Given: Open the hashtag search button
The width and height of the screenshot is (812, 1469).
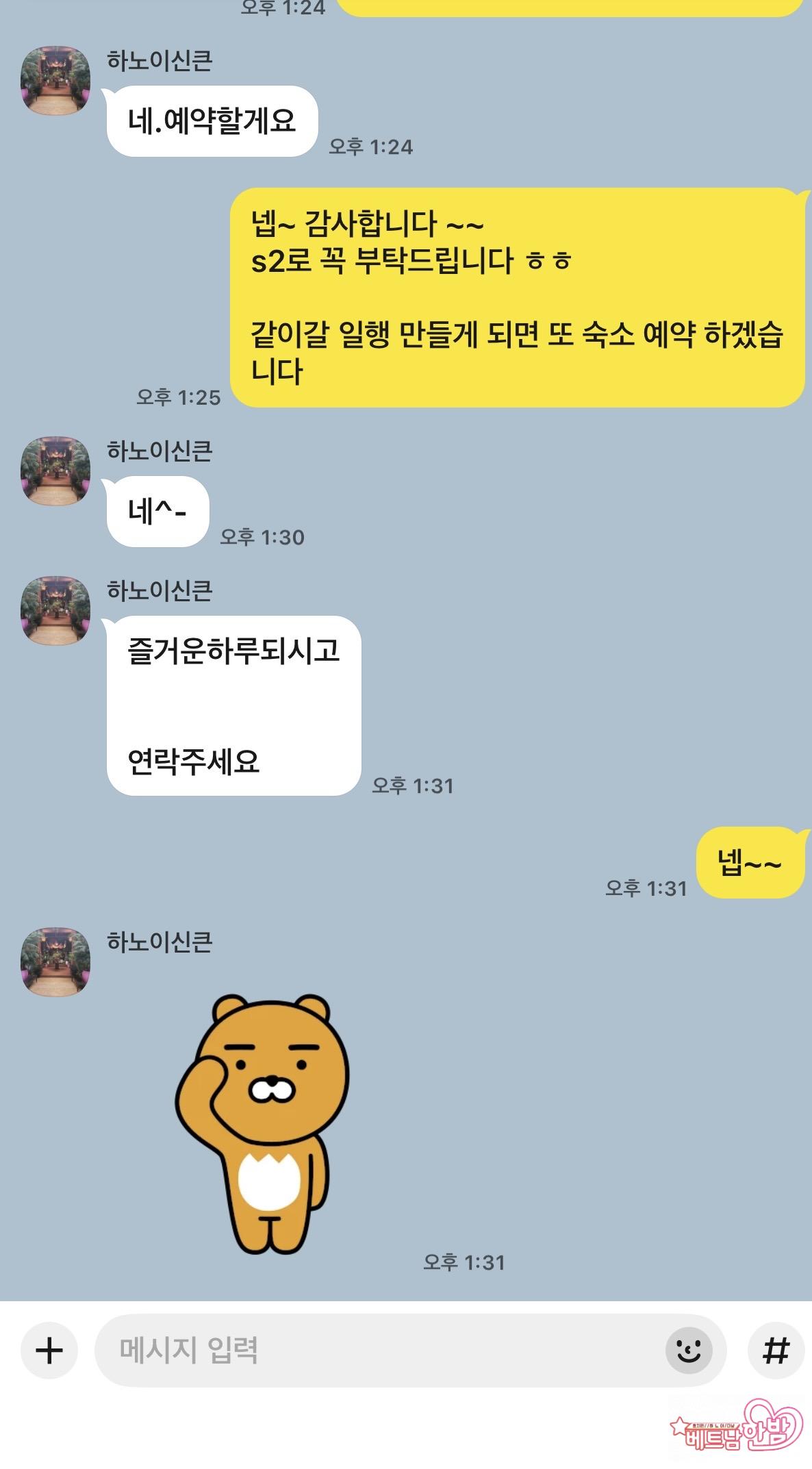Looking at the screenshot, I should (776, 1351).
